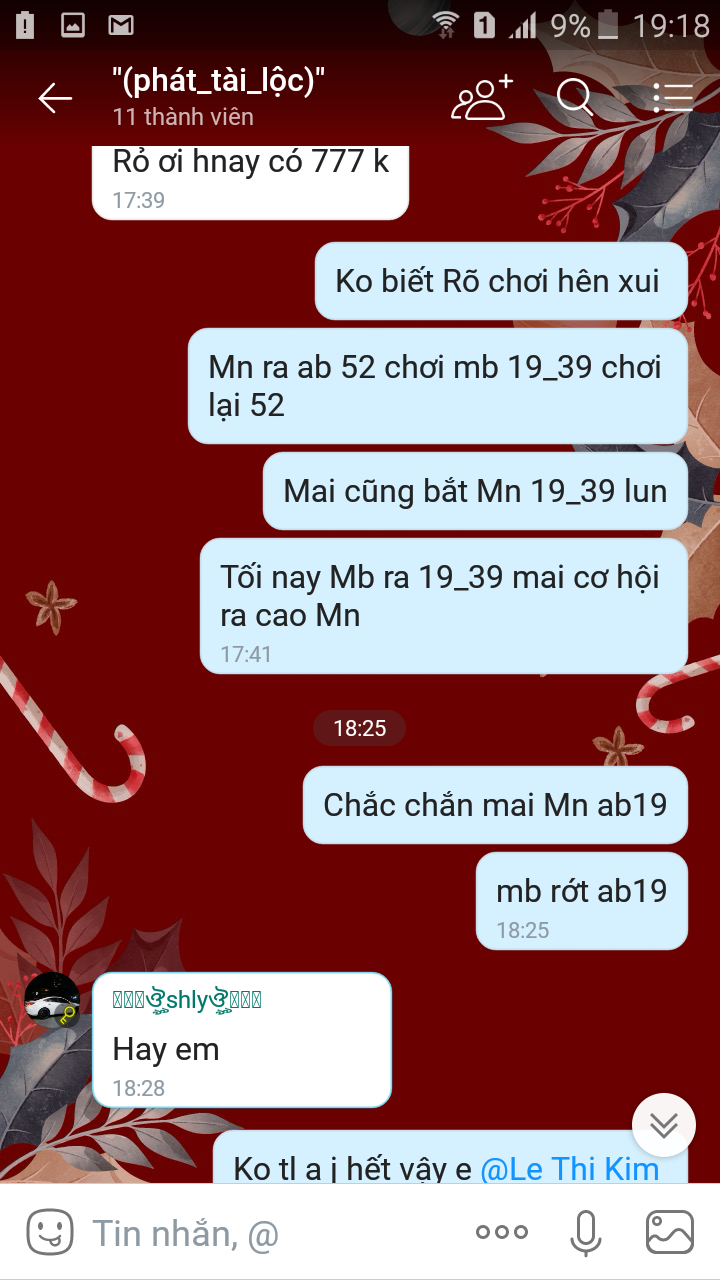
Task: Tap the scroll-to-bottom double chevron
Action: (x=662, y=1124)
